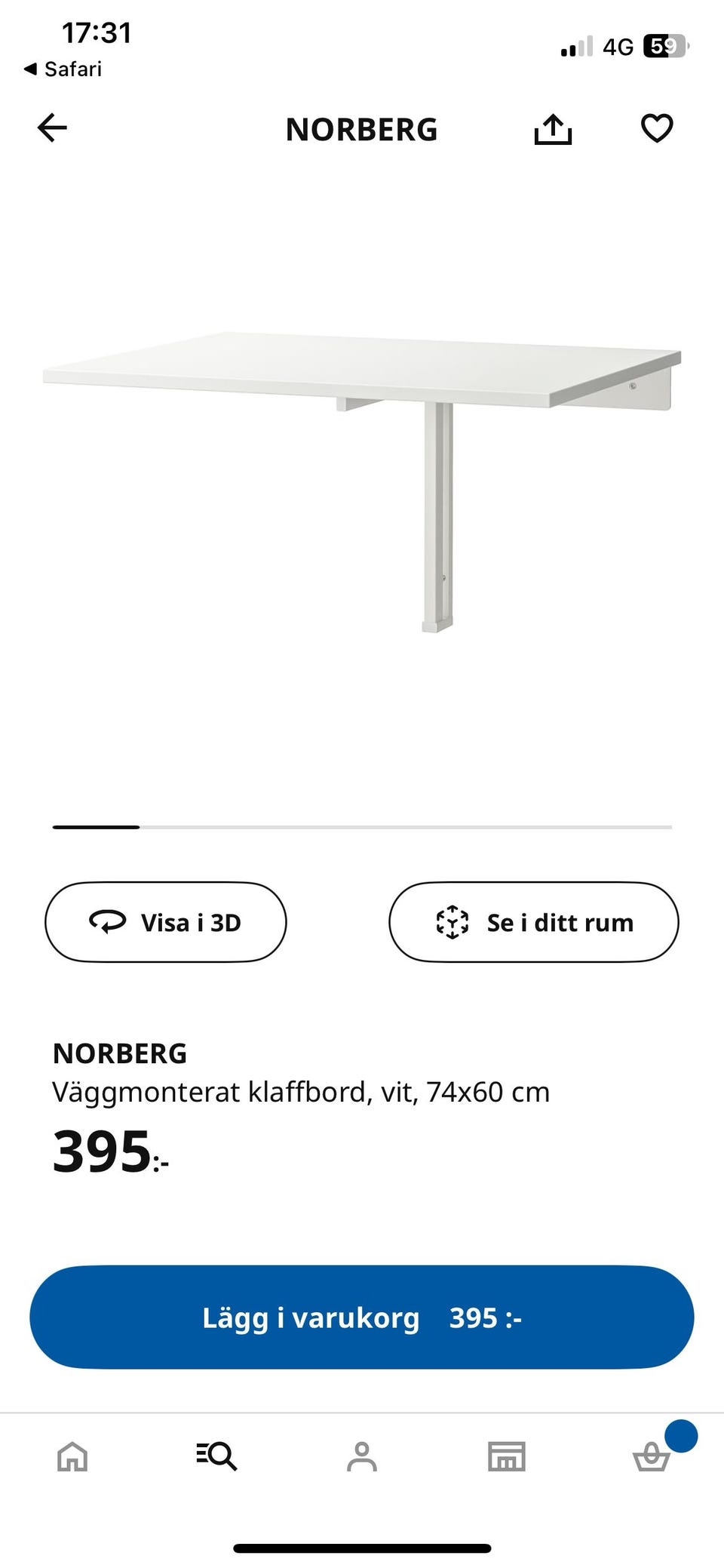Tap Lägg i varukorg button
Image resolution: width=724 pixels, height=1568 pixels.
click(x=362, y=1317)
